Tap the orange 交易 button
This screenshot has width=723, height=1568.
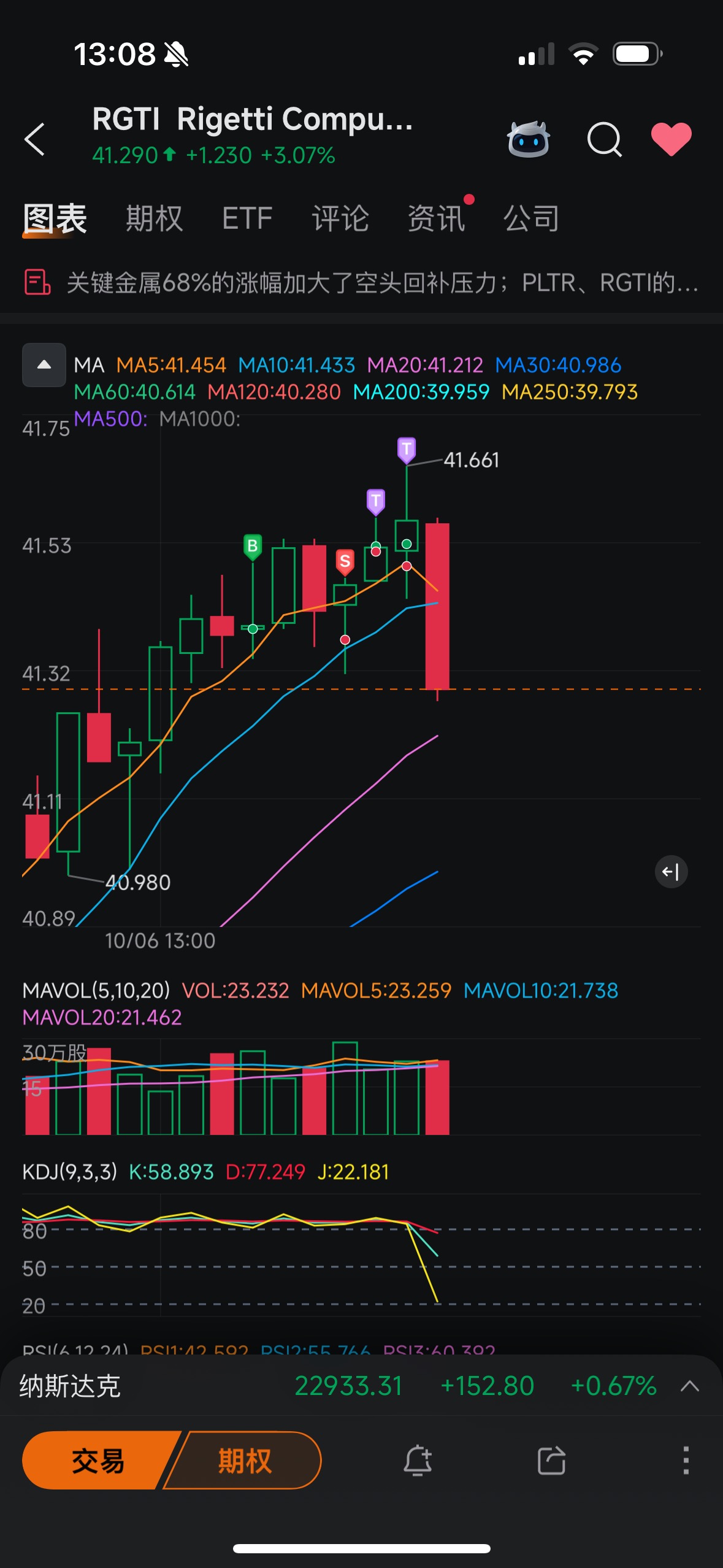(x=98, y=1460)
